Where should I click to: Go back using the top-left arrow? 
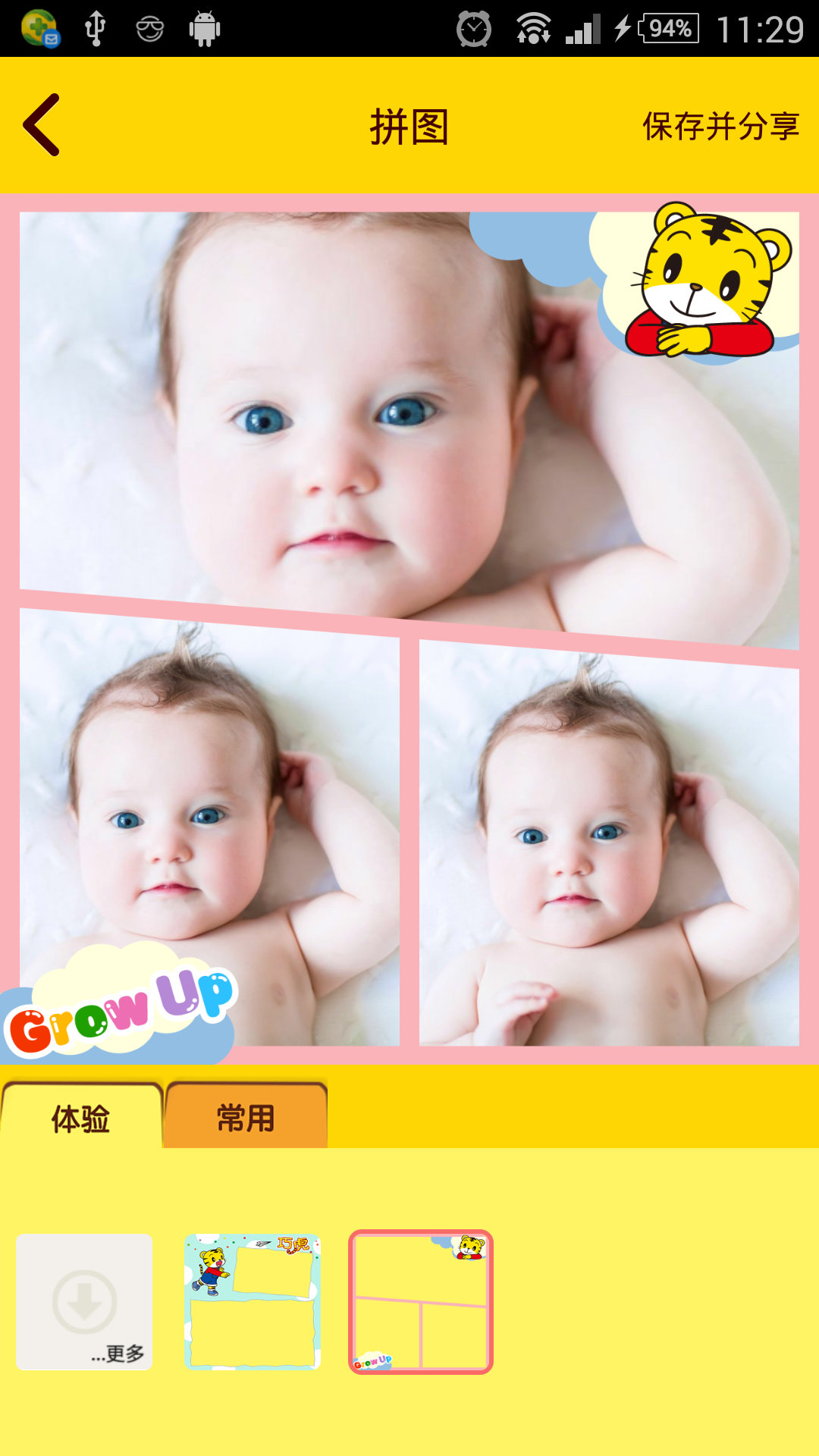pyautogui.click(x=42, y=125)
